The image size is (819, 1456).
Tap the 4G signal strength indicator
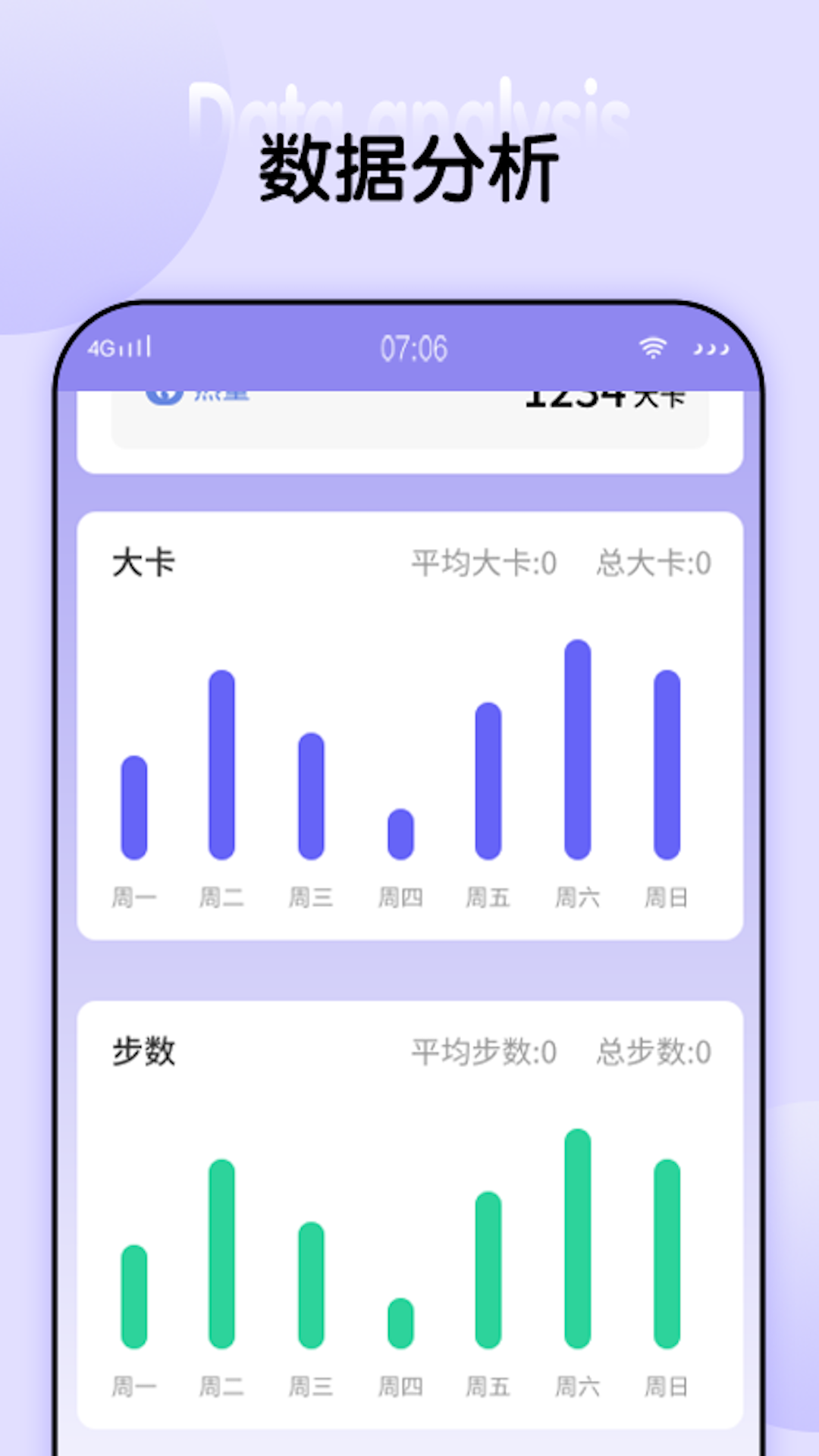[118, 347]
